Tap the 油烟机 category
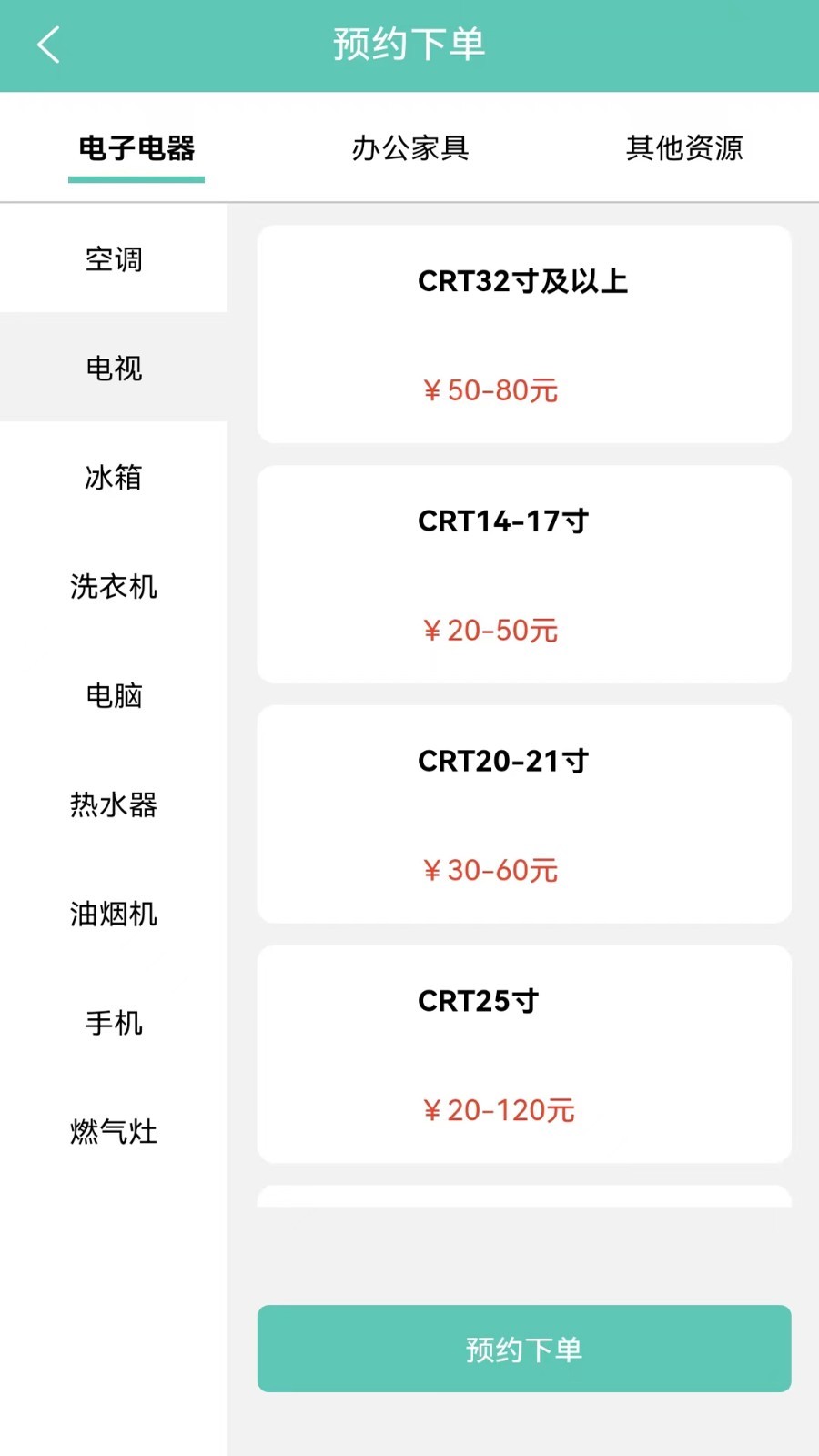The image size is (819, 1456). (x=114, y=914)
